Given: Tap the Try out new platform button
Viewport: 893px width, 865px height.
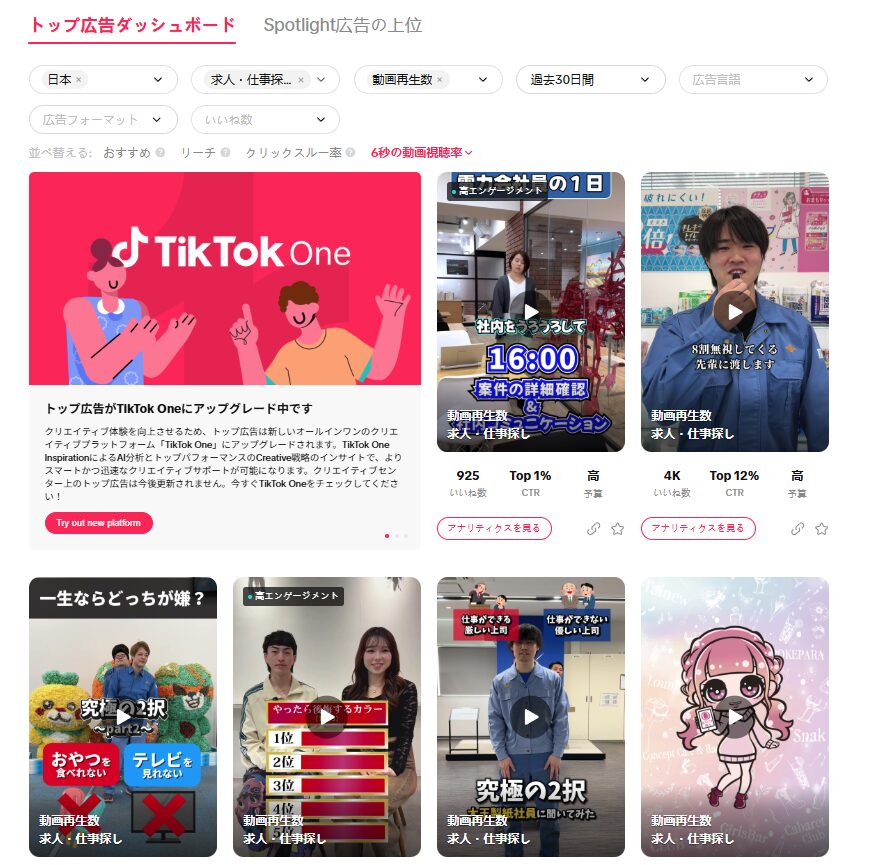Looking at the screenshot, I should (98, 523).
